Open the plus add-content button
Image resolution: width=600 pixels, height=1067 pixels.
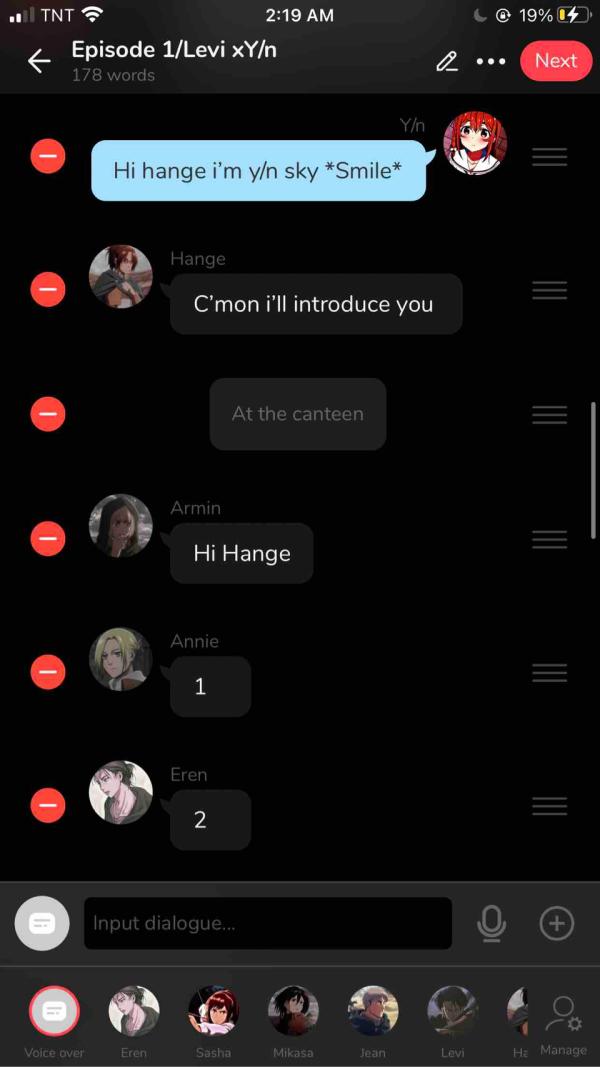tap(556, 923)
